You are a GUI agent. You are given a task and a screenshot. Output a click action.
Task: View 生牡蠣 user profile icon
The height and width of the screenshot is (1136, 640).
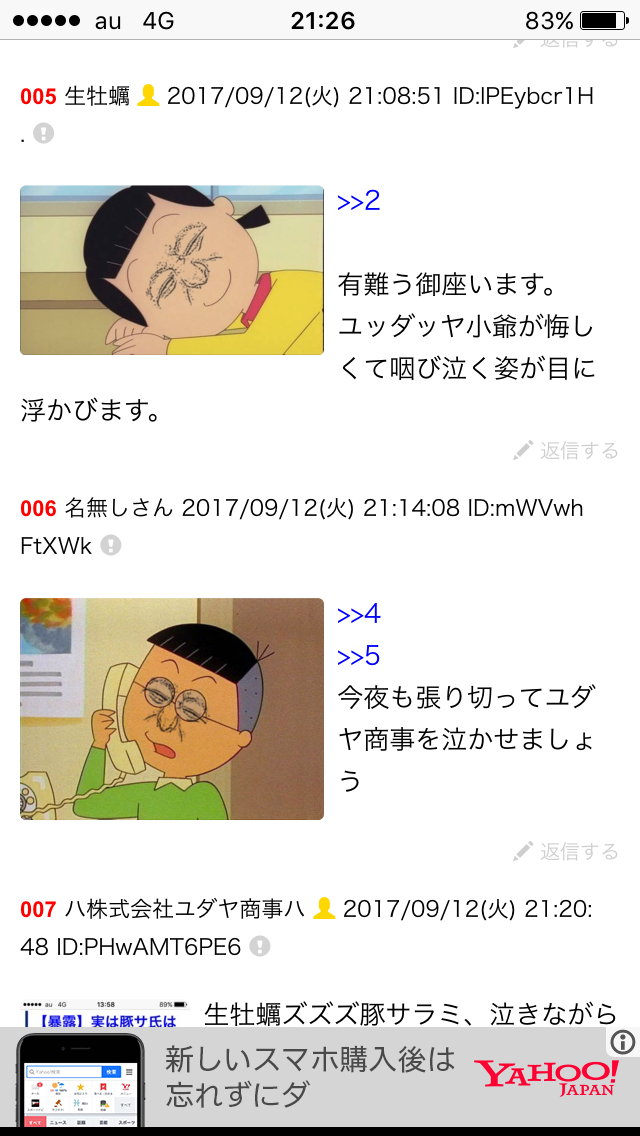click(149, 96)
